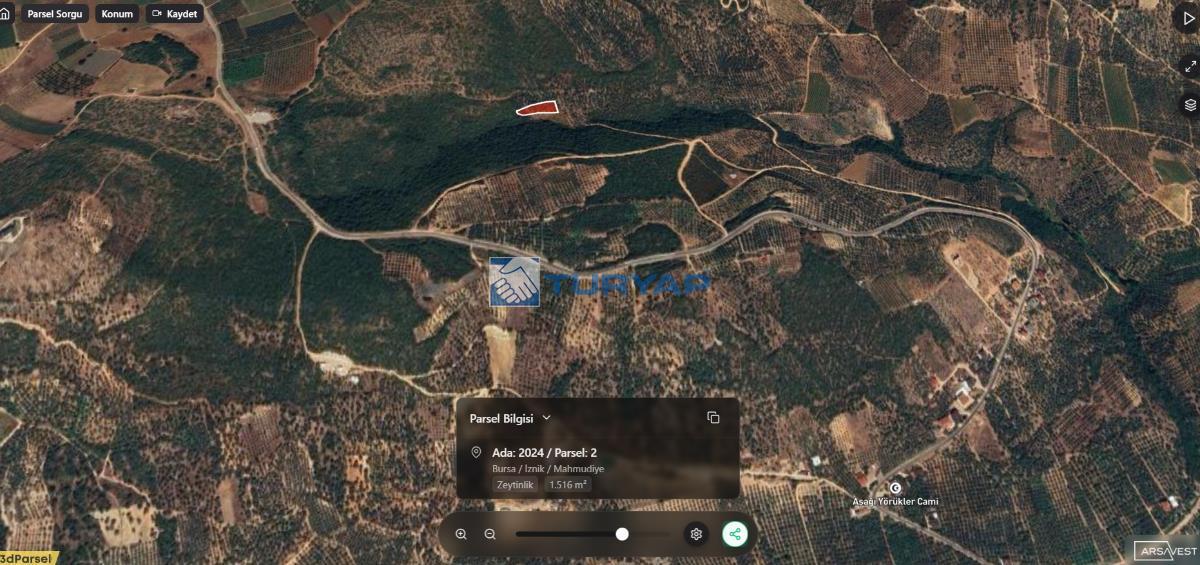The height and width of the screenshot is (565, 1200).
Task: Copy parcel information to clipboard
Action: pos(713,418)
